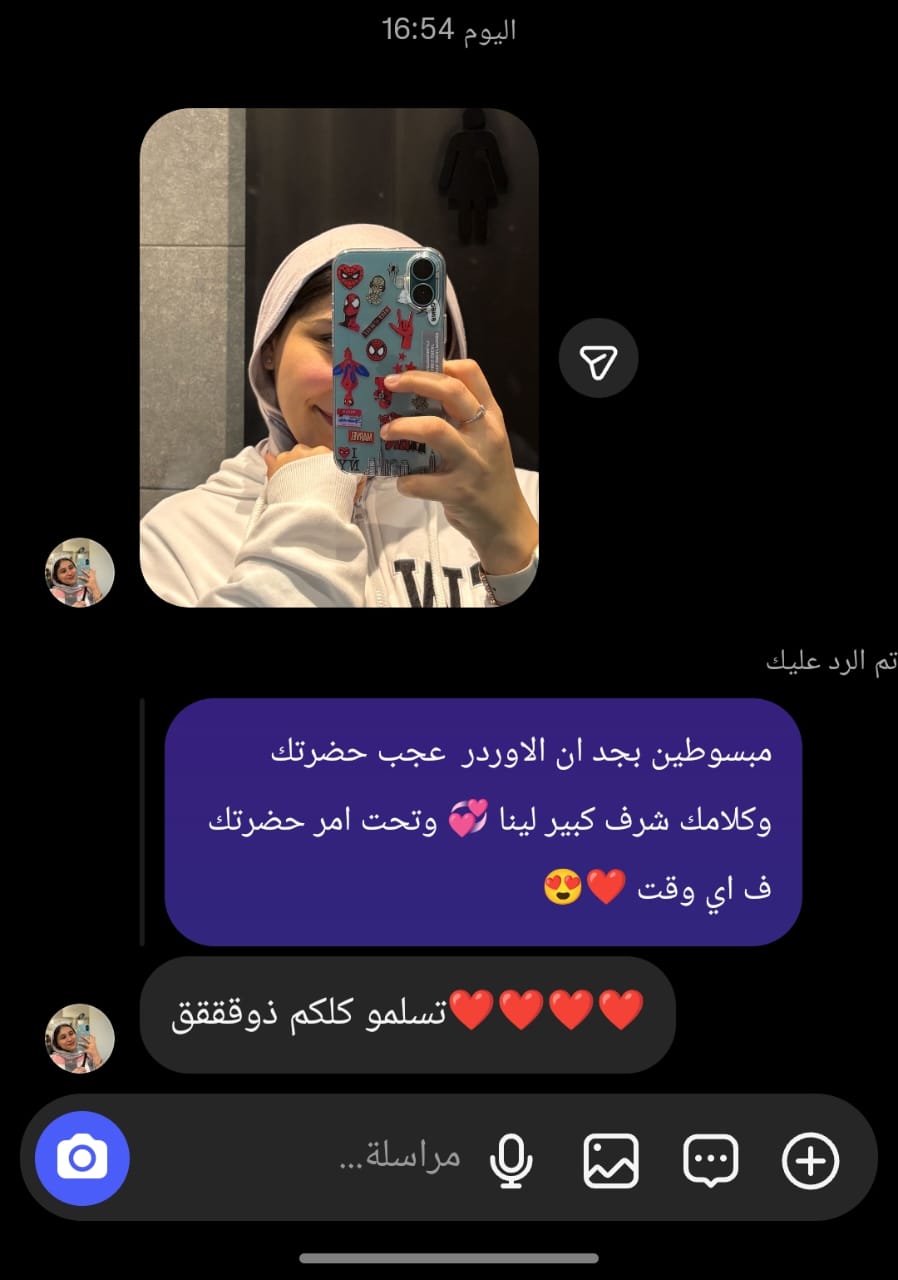Open the gallery image picker
898x1280 pixels.
pos(611,1160)
